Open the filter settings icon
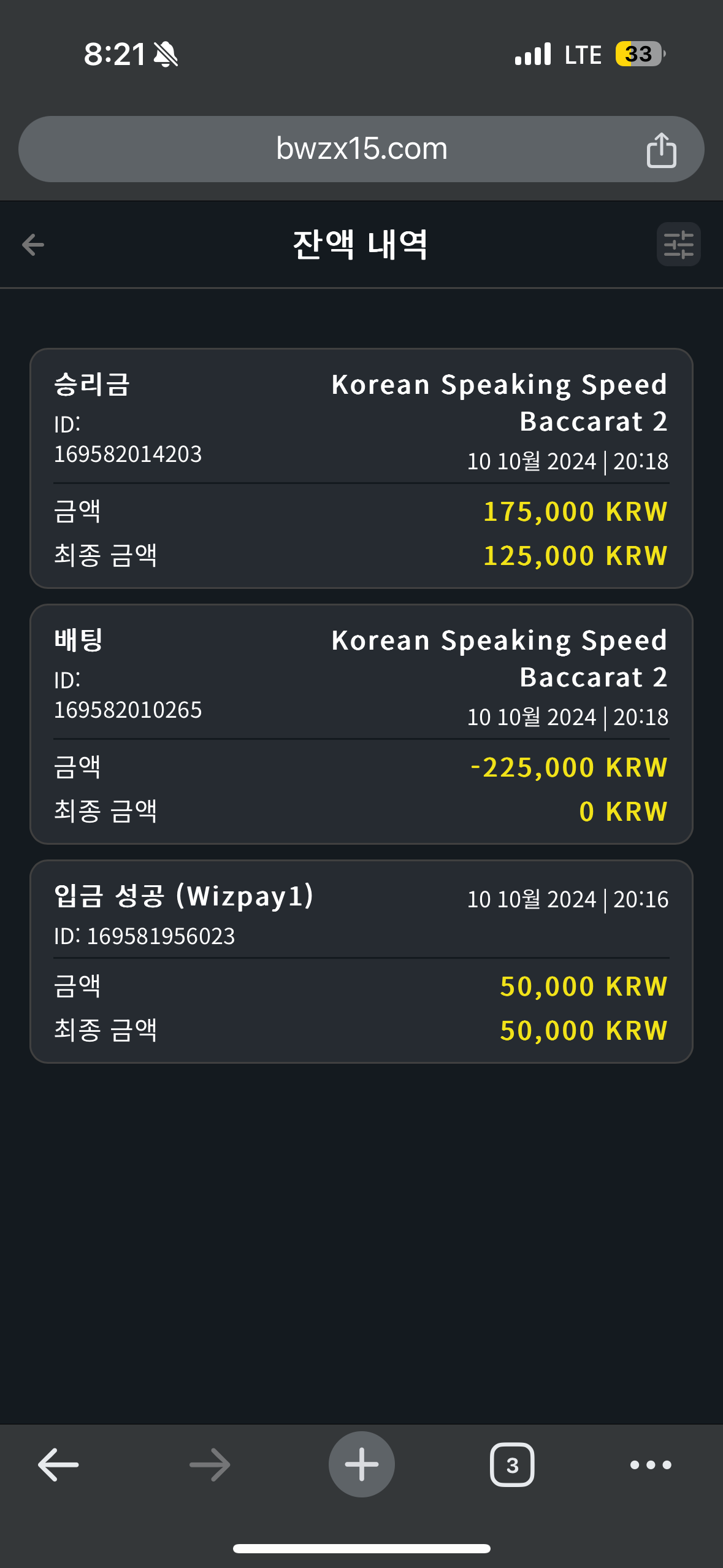Viewport: 723px width, 1568px height. pyautogui.click(x=678, y=244)
